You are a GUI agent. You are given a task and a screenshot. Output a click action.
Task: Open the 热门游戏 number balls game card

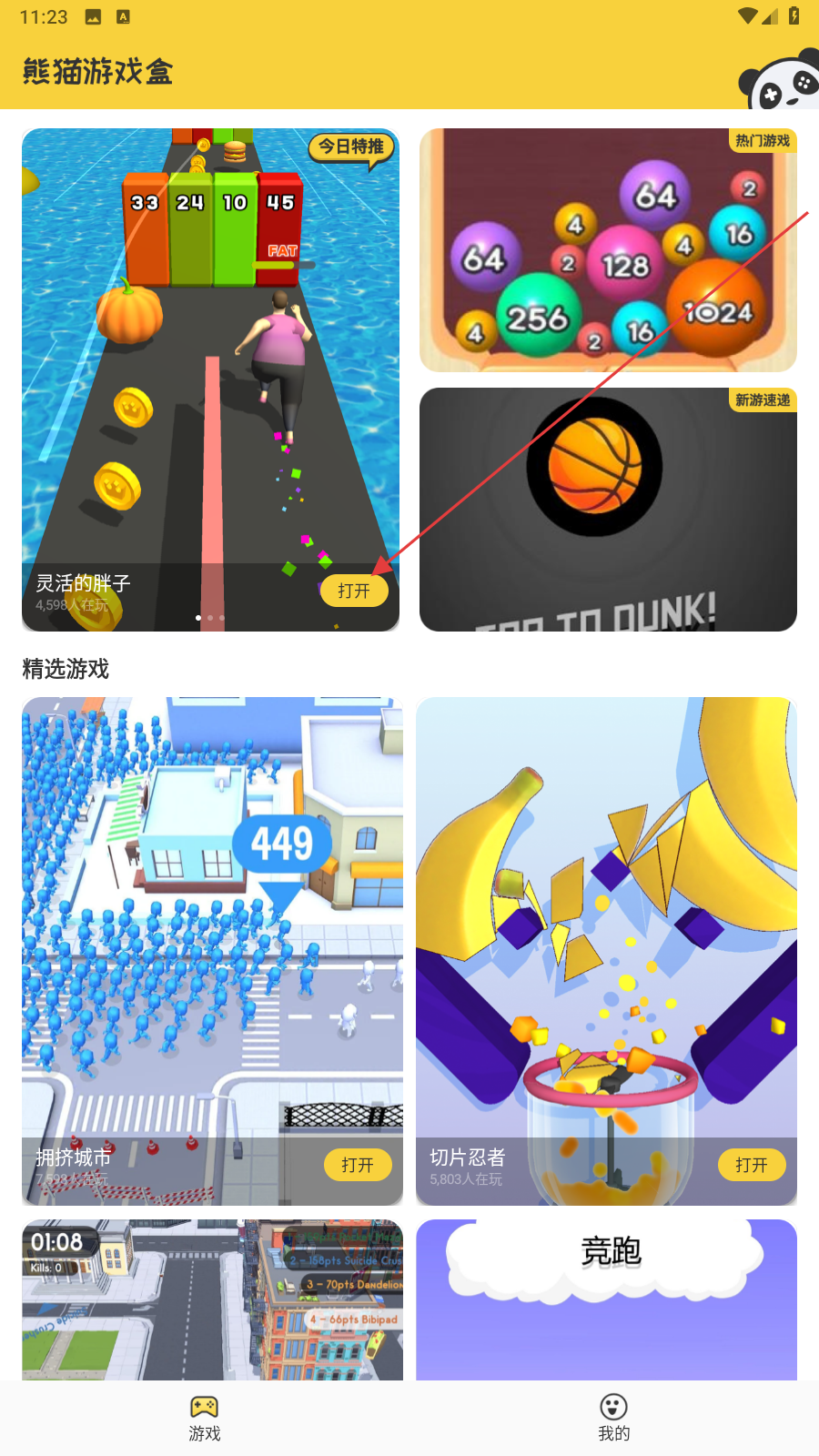coord(608,250)
